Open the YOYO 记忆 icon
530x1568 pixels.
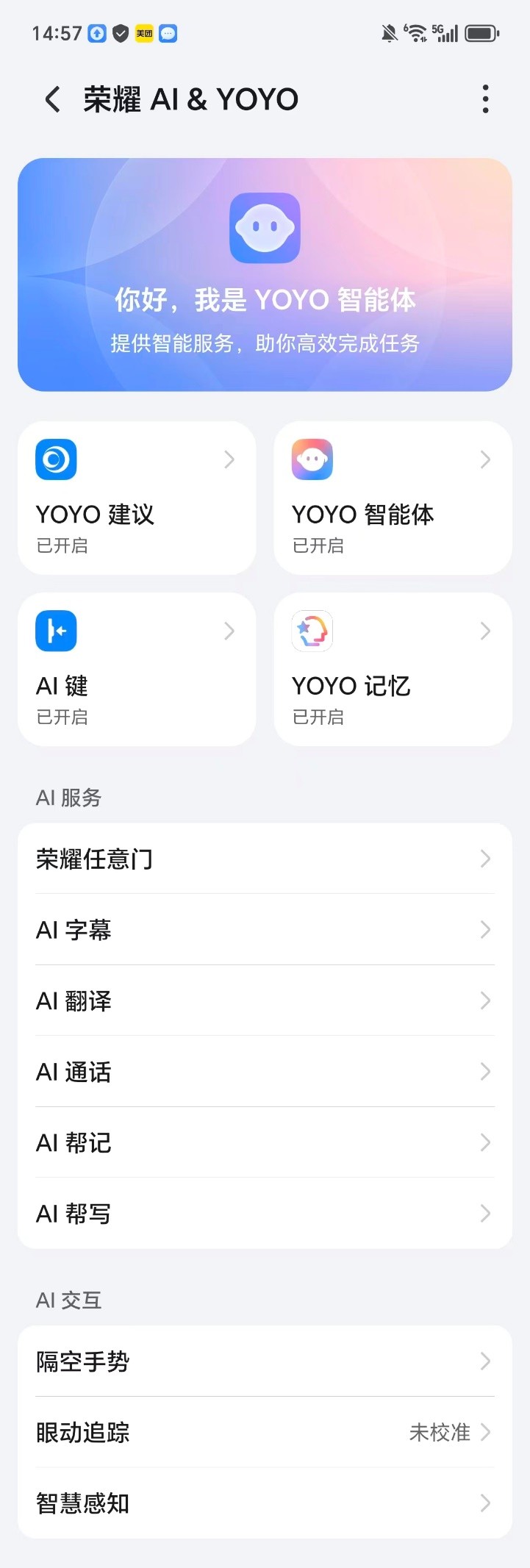click(x=312, y=630)
